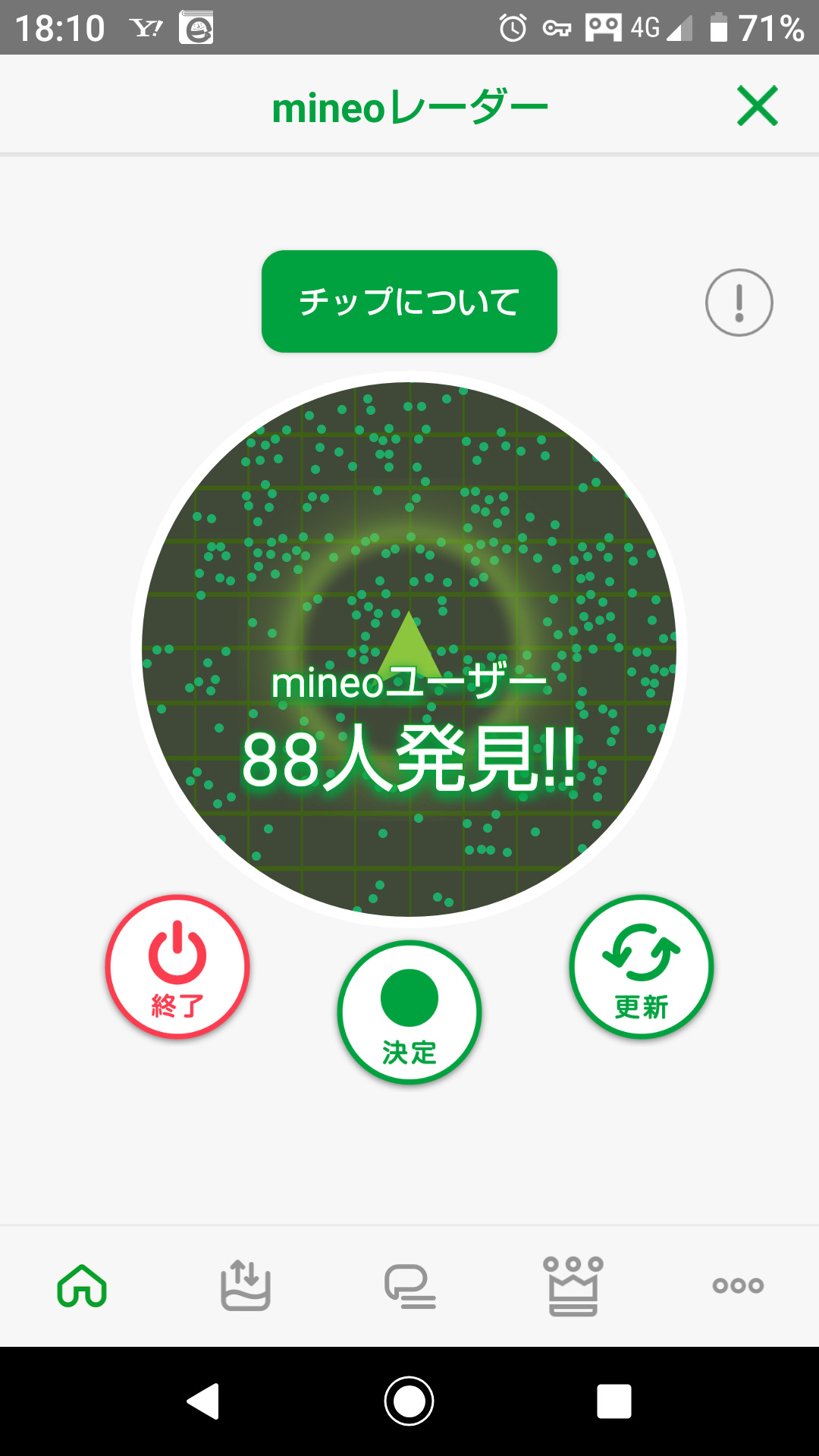The image size is (819, 1456).
Task: Open the more options tab
Action: pos(738,1286)
